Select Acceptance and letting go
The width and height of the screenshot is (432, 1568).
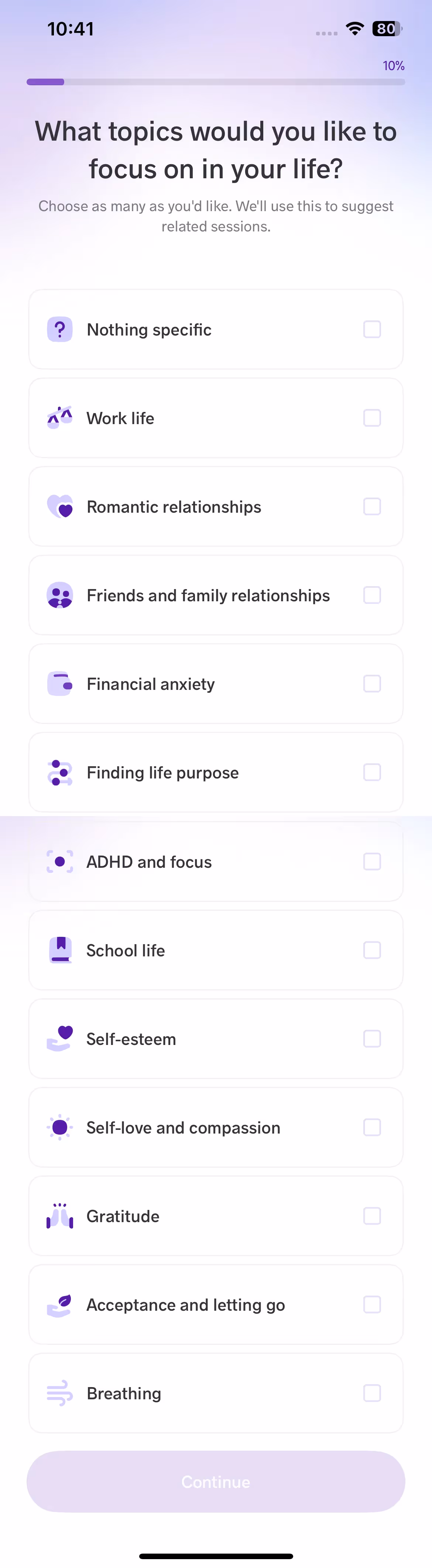[372, 1304]
